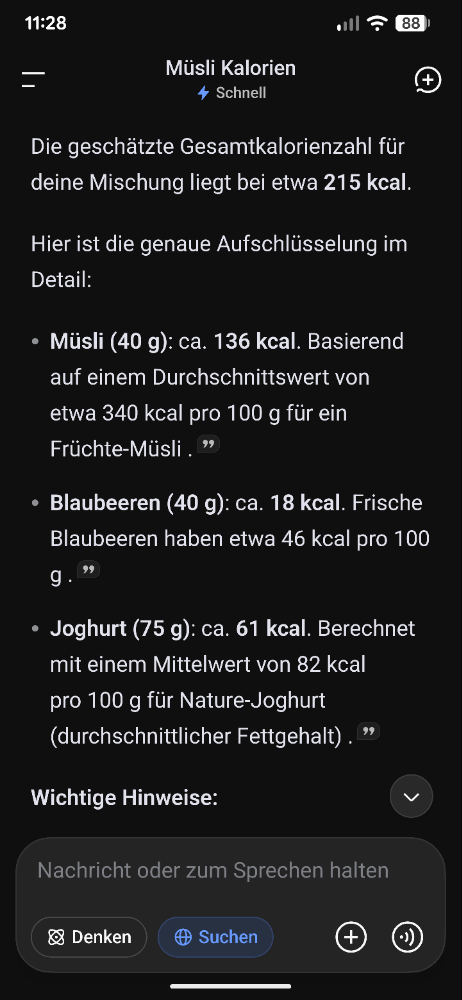462x1000 pixels.
Task: Open the citation after the Nature-Joghurt entry
Action: (368, 731)
